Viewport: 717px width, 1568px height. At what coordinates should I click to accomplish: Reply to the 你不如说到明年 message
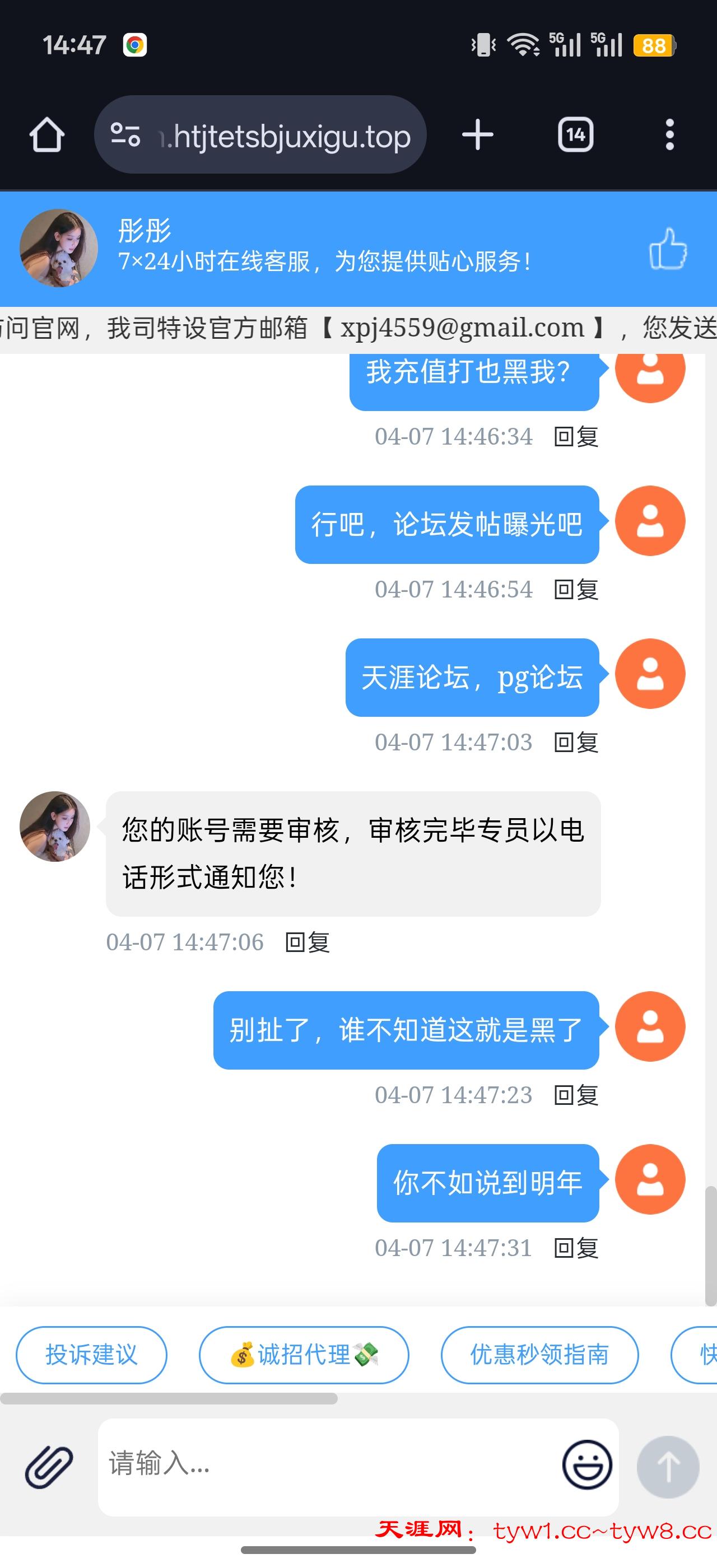[x=576, y=1248]
